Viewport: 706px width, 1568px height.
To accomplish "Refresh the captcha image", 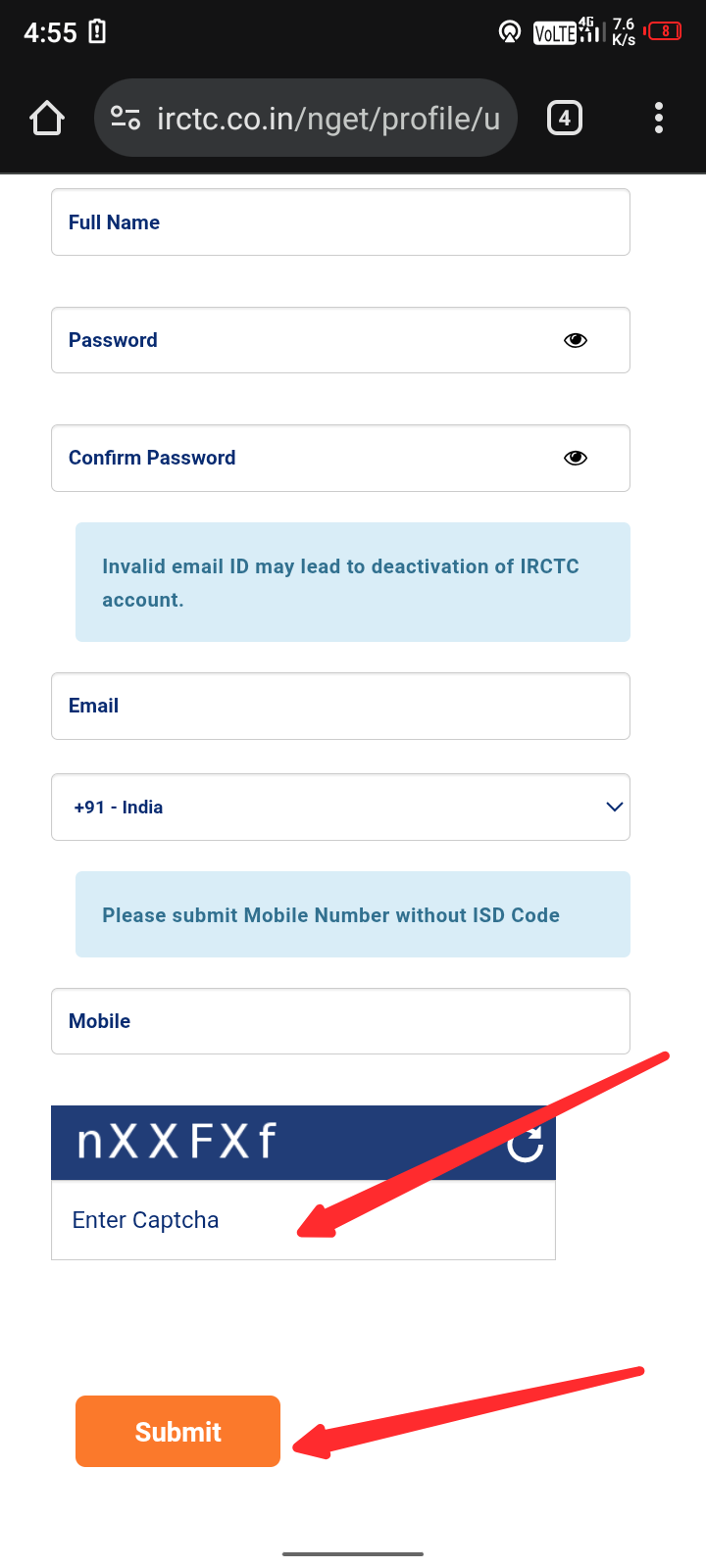I will pyautogui.click(x=526, y=1143).
